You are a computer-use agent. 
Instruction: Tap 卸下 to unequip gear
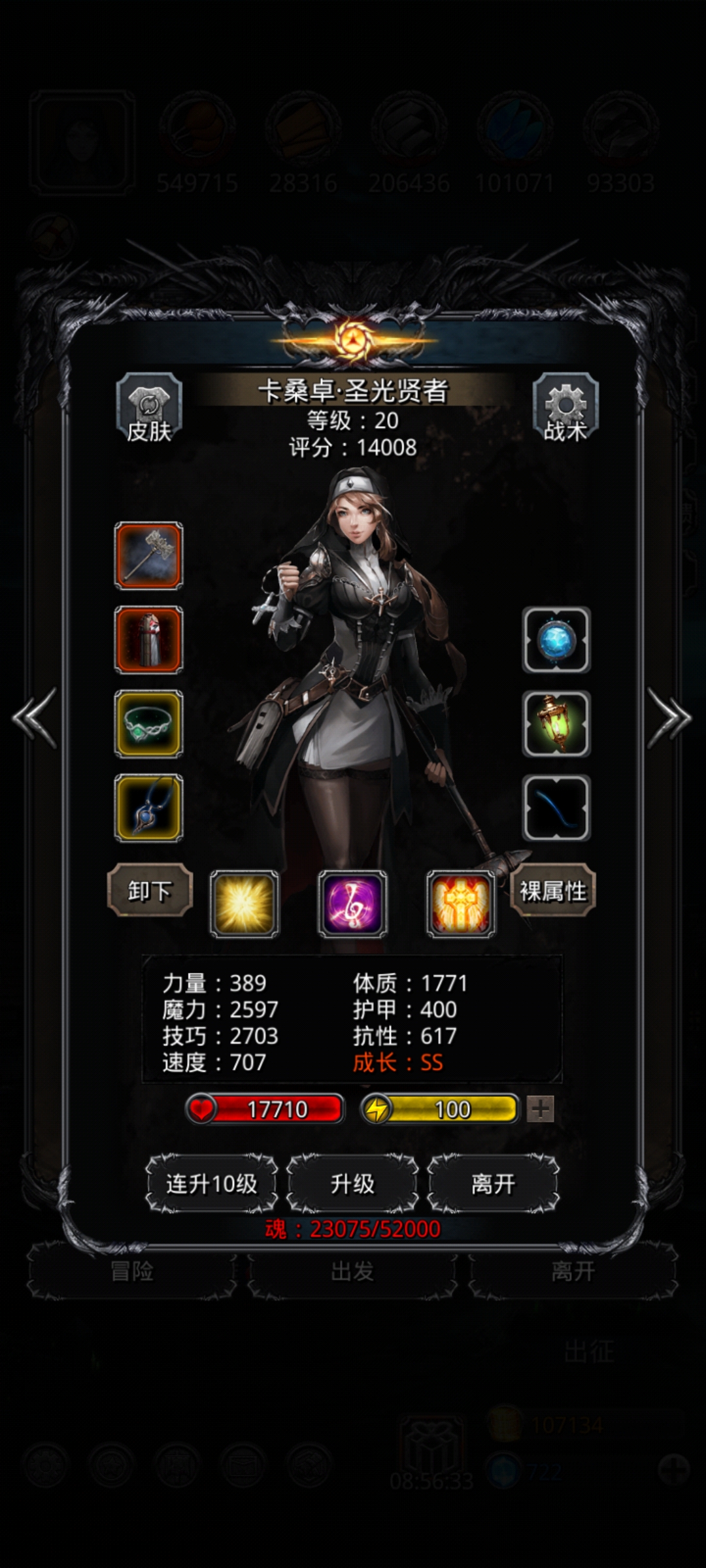tap(150, 890)
